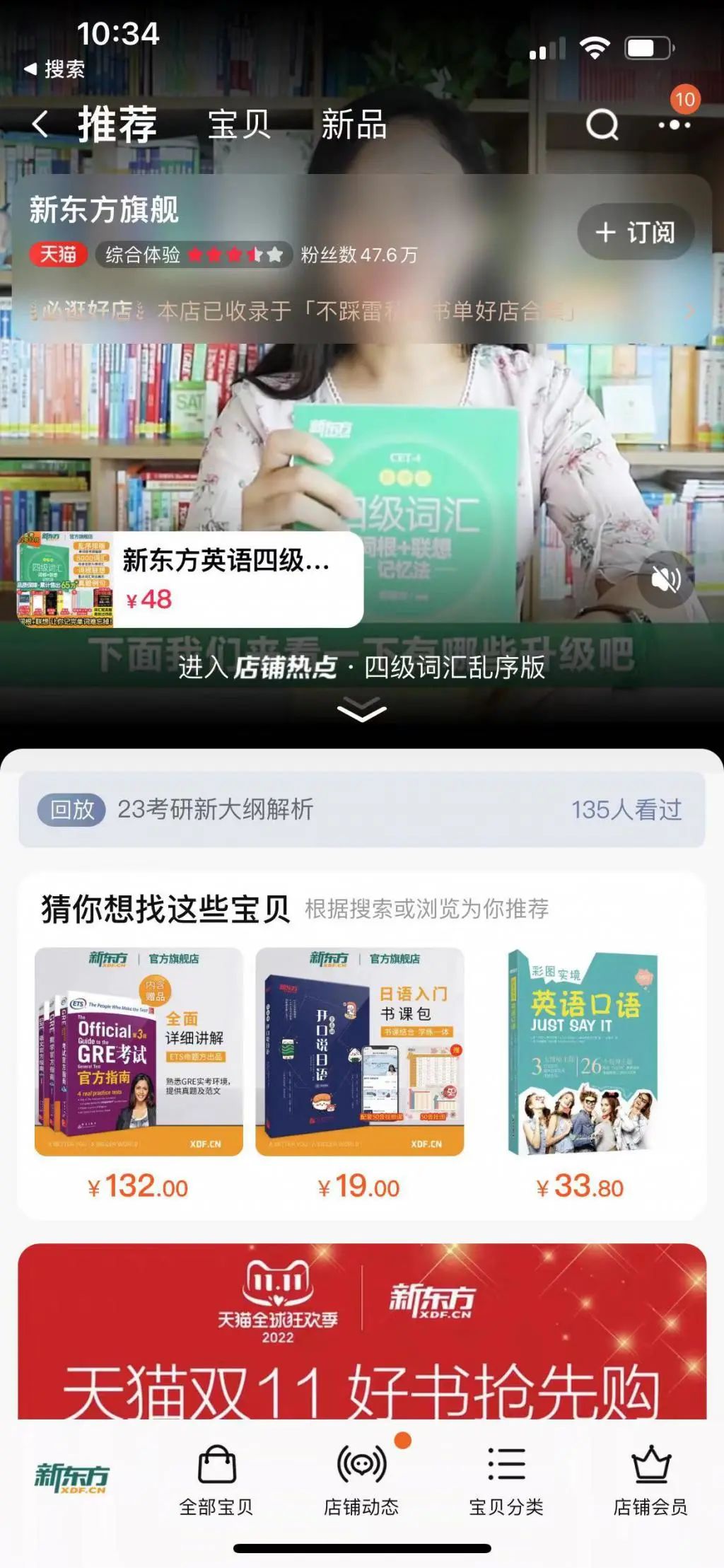Open the store search icon
This screenshot has width=724, height=1568.
602,125
